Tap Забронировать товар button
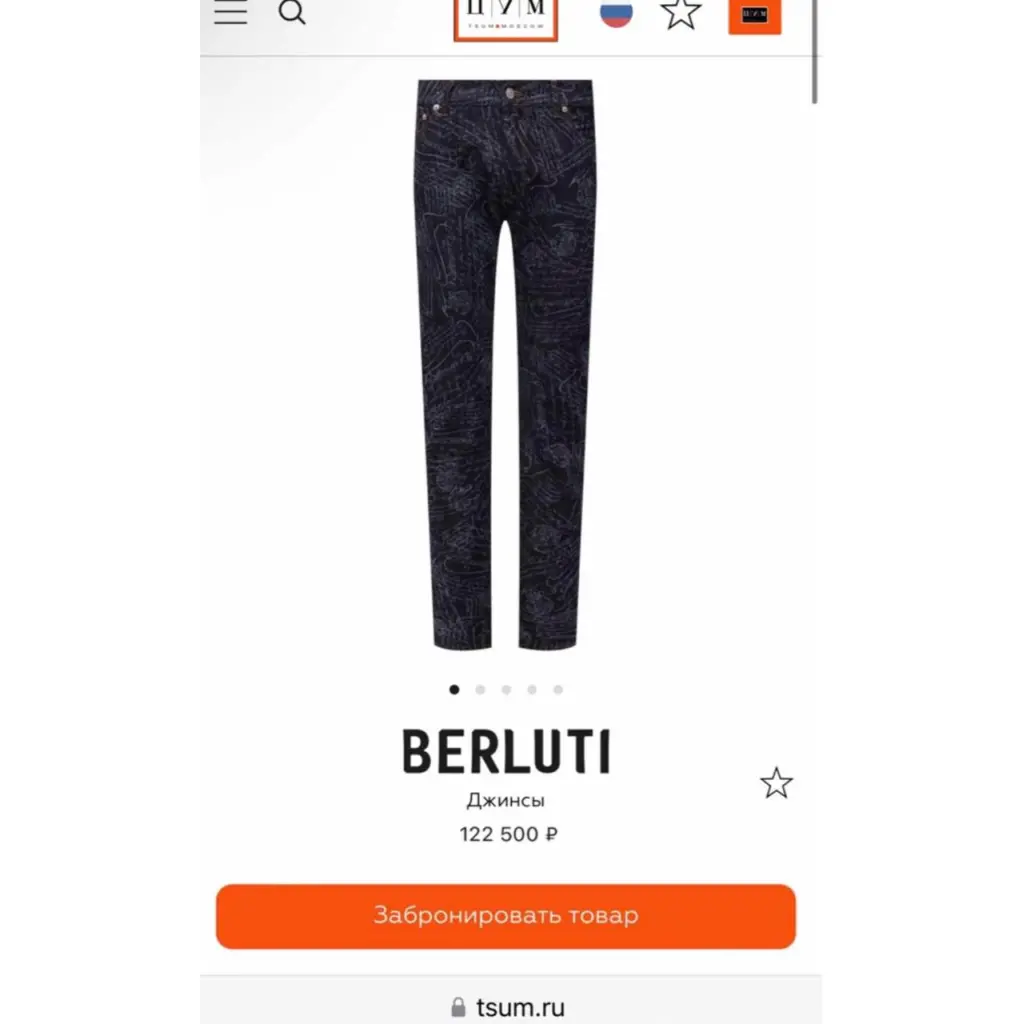Viewport: 1024px width, 1024px height. click(x=506, y=916)
